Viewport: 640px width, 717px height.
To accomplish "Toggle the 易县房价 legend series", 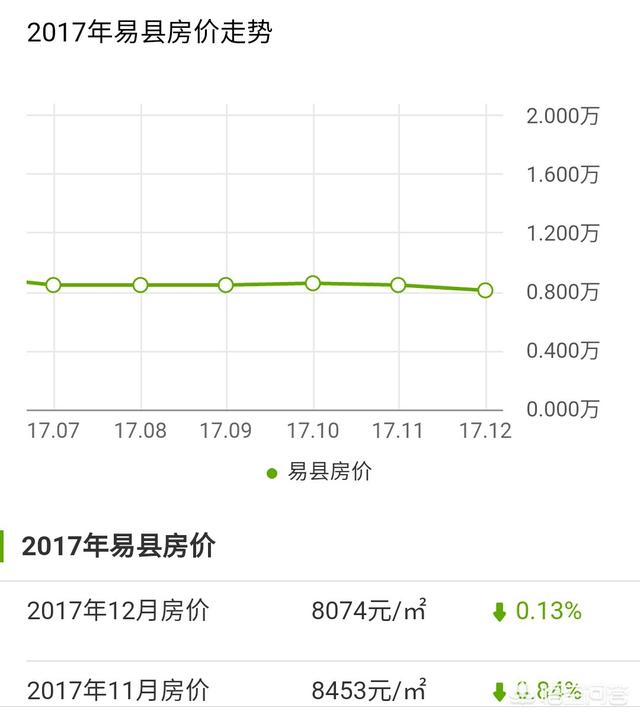I will coord(319,472).
